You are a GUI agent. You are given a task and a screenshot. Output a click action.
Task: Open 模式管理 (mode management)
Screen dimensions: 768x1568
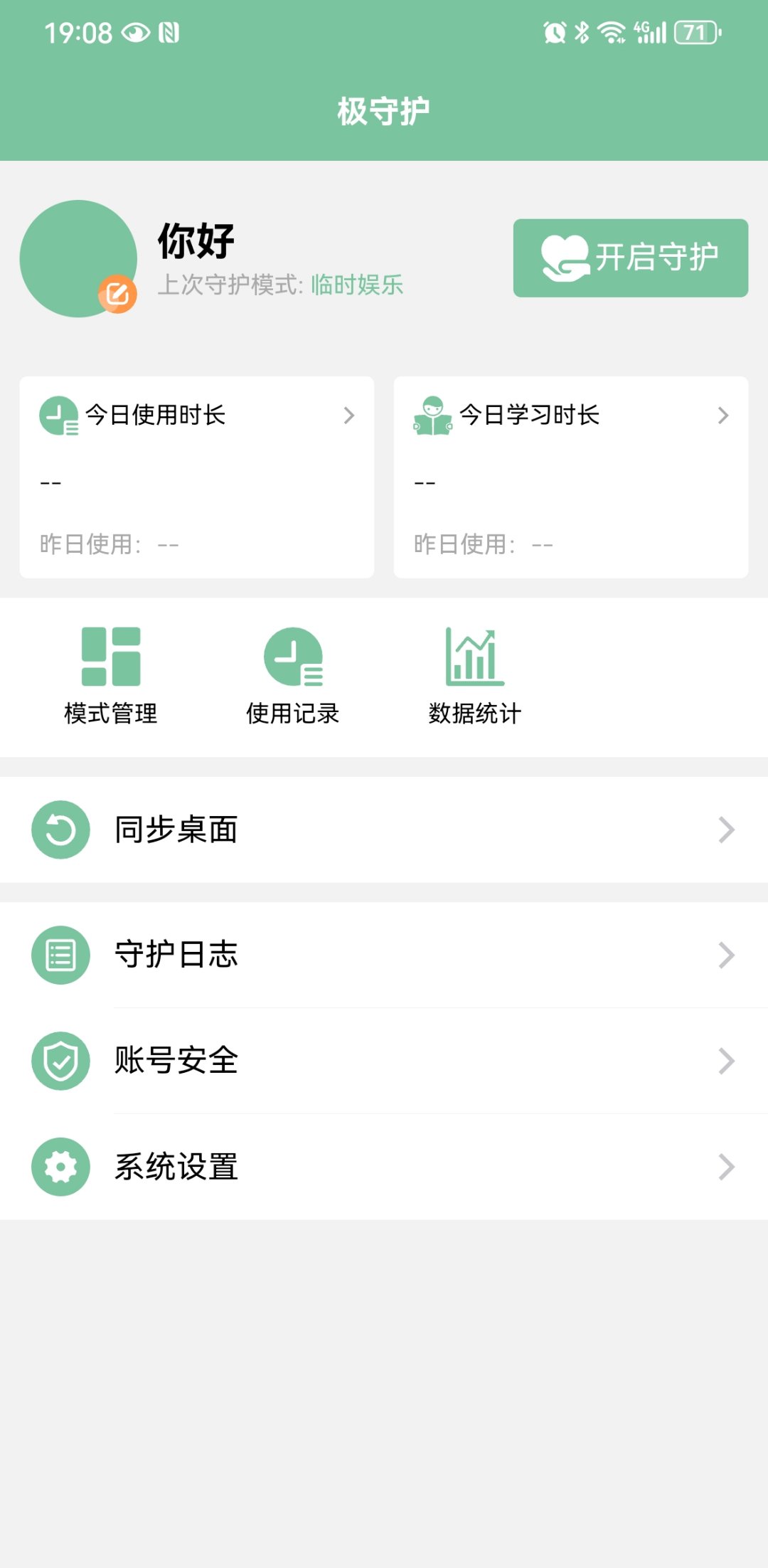[111, 671]
